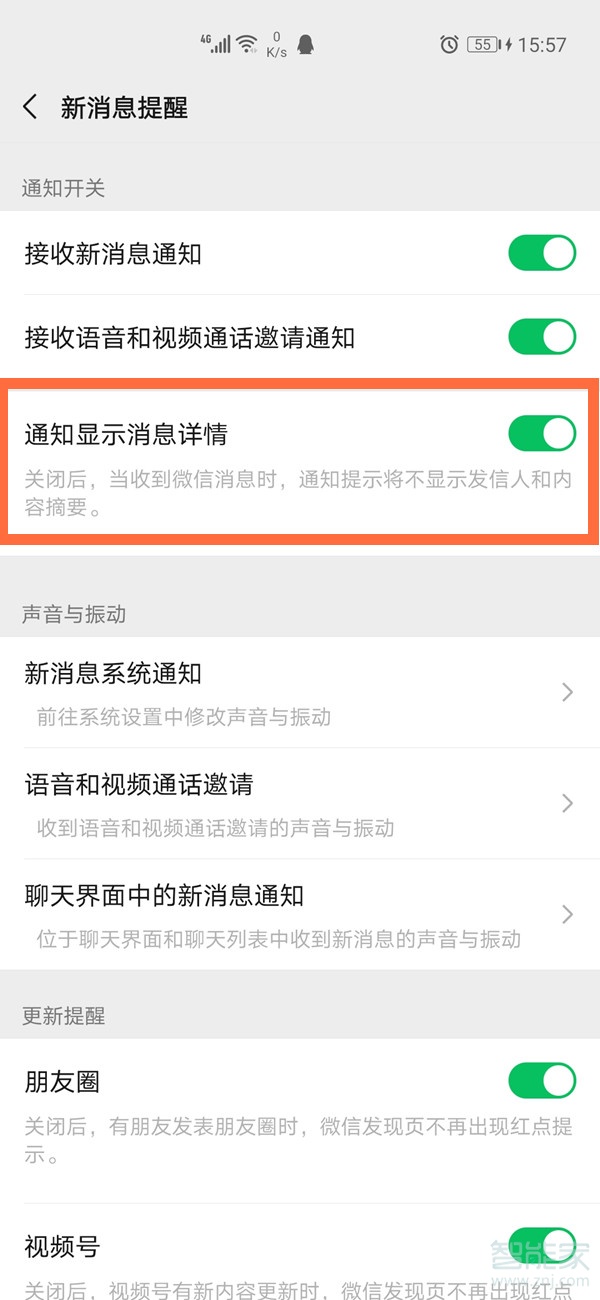The height and width of the screenshot is (1300, 600).
Task: Open 聊天界面中的新消息通知 settings
Action: coord(300,914)
